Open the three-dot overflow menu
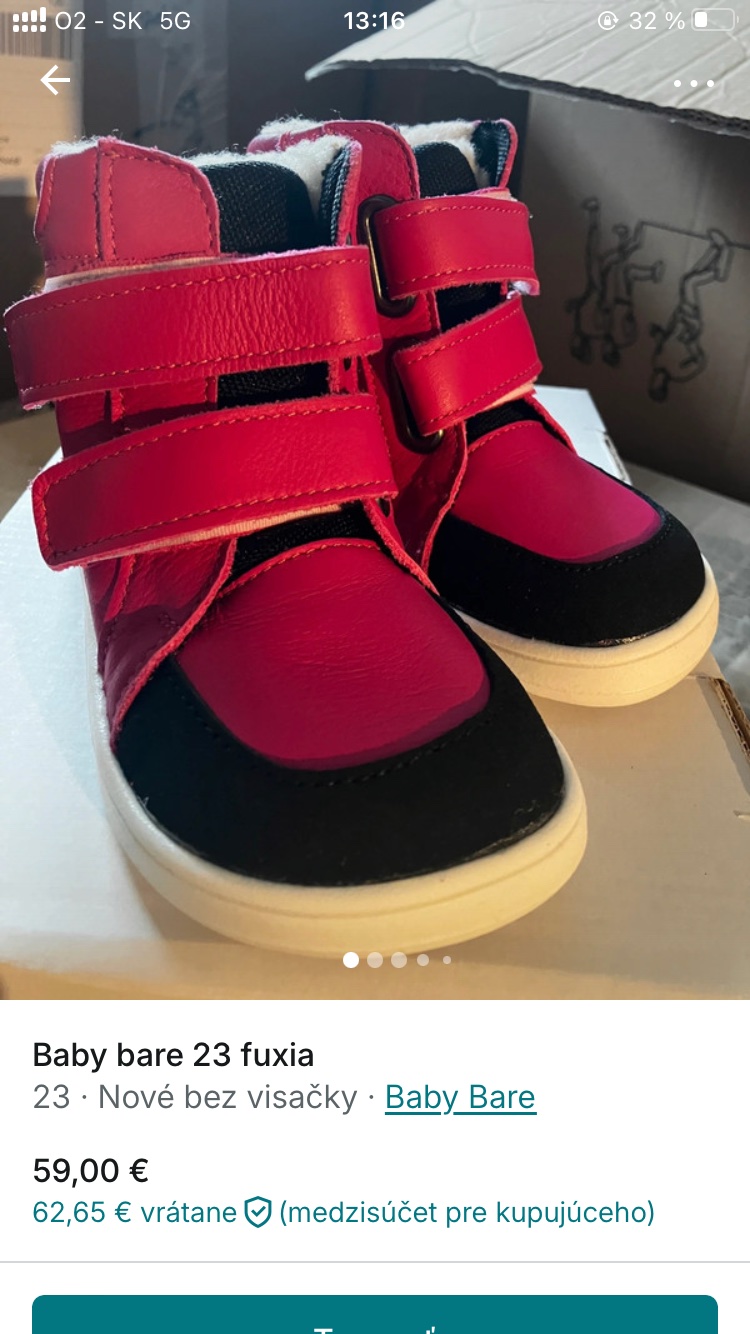 (693, 84)
